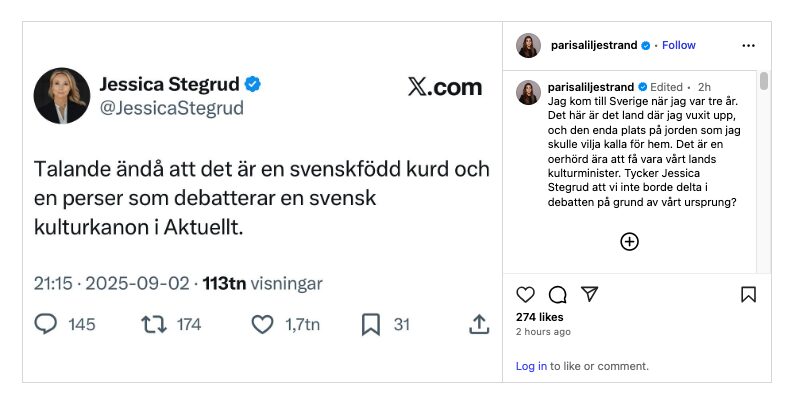This screenshot has height=400, width=796.
Task: Save the post with the bookmark icon
Action: [x=748, y=294]
